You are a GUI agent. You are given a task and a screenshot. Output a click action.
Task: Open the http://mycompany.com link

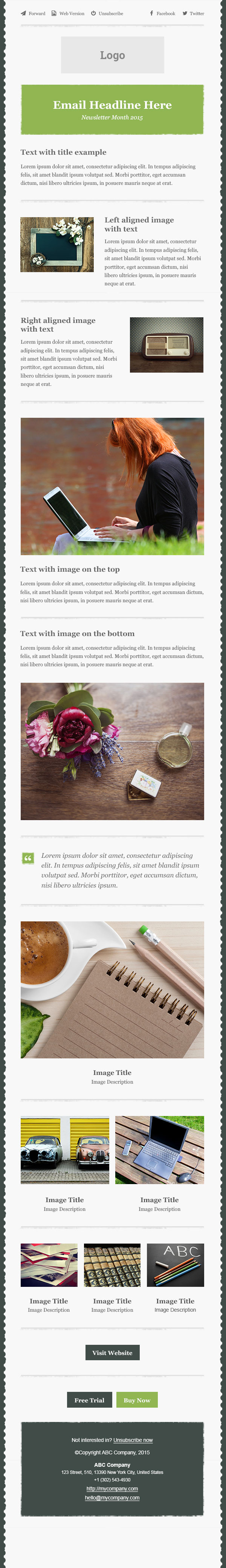[112, 1488]
